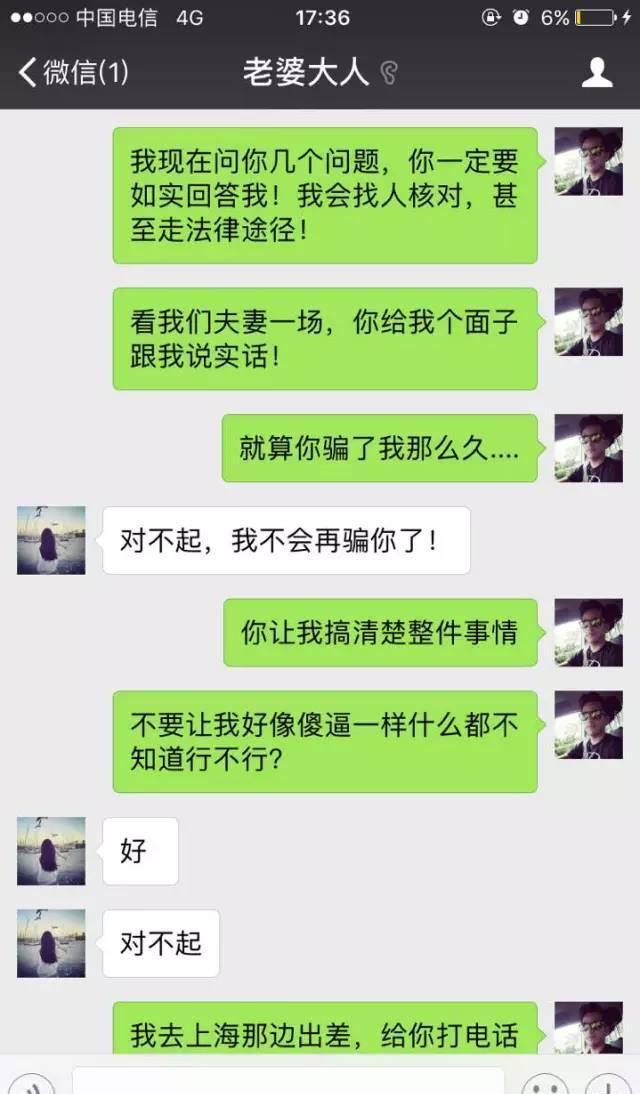Open chat details via the profile icon
This screenshot has width=640, height=1094.
click(x=597, y=72)
